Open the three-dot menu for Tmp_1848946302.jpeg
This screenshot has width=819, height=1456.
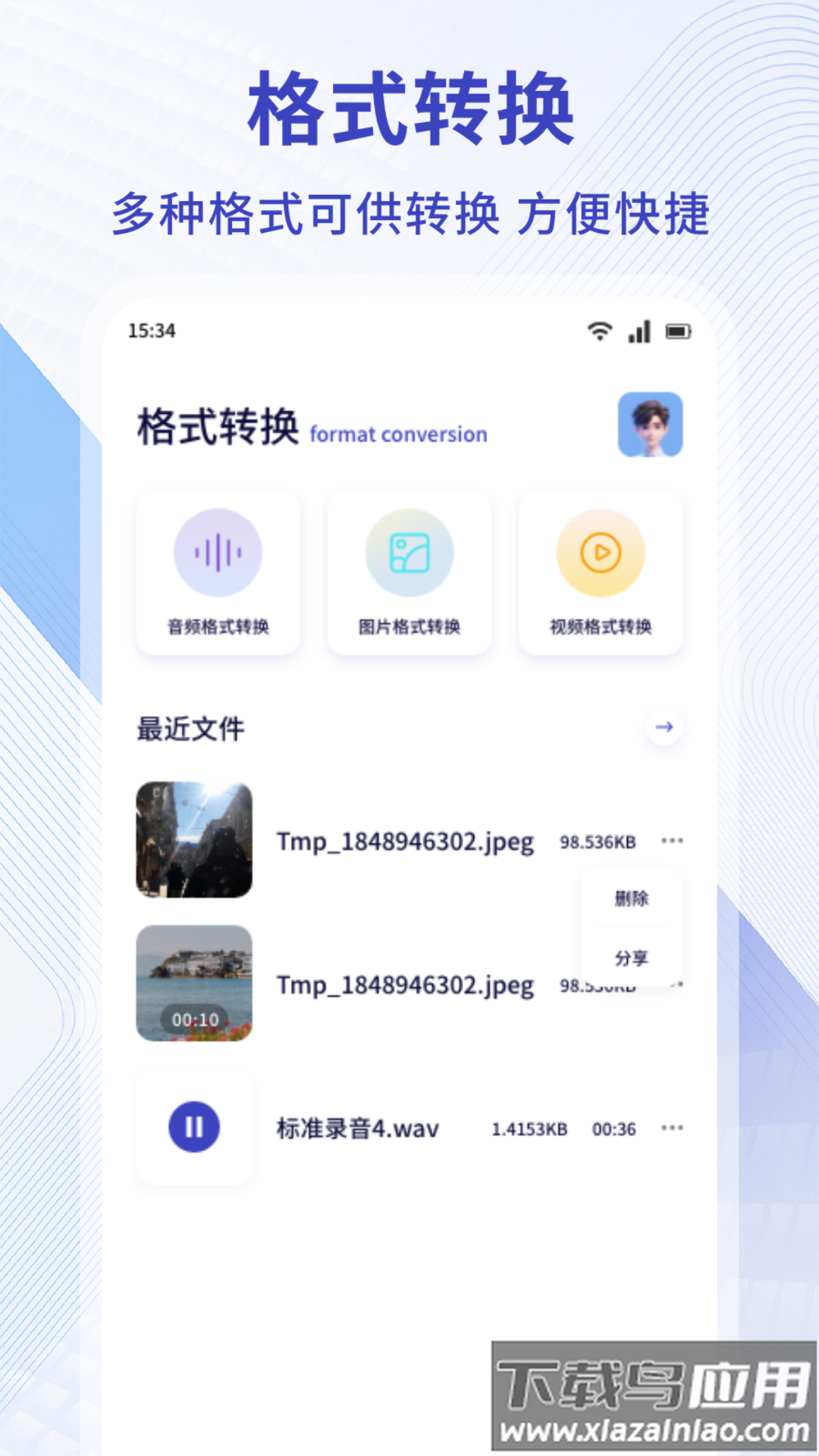click(x=672, y=840)
